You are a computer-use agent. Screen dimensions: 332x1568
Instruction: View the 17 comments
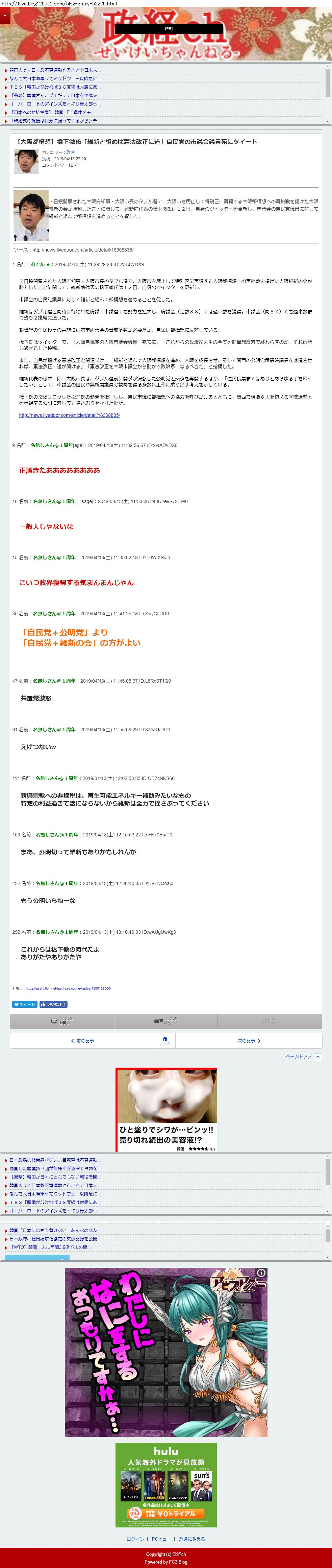point(165,1021)
